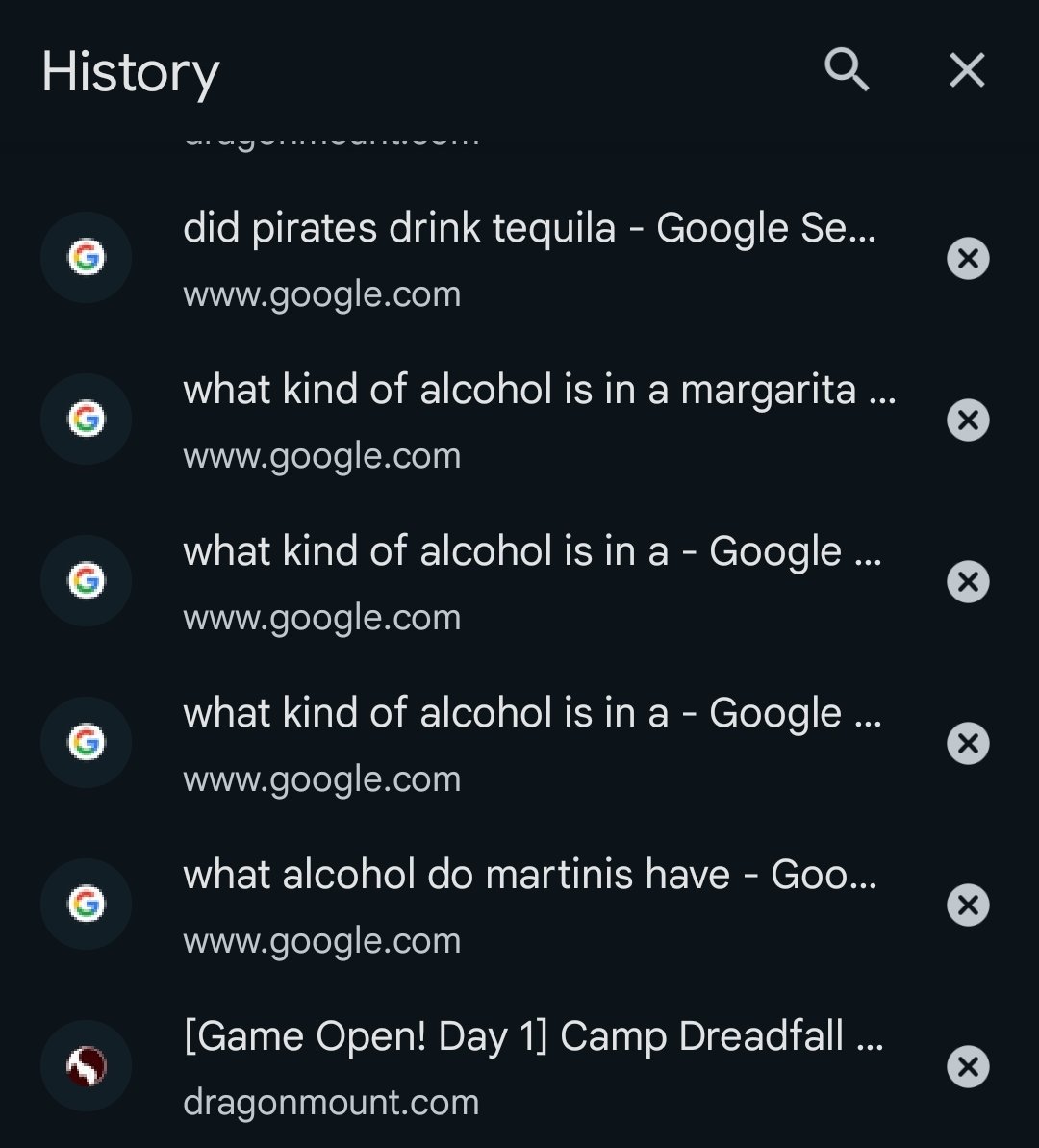Open the 'did pirates drink tequila' search entry
Screen dimensions: 1039x1148
coord(529,258)
